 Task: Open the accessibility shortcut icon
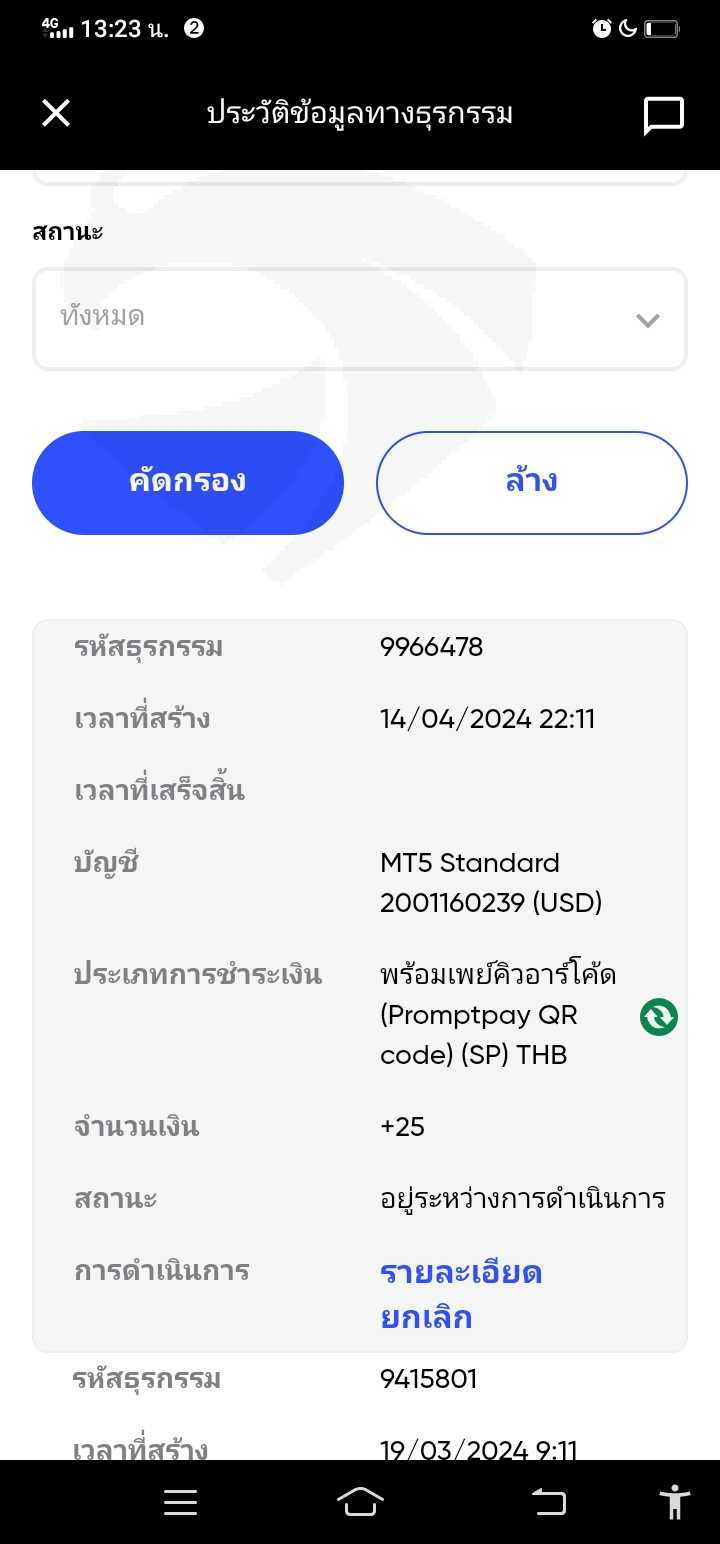point(675,1502)
